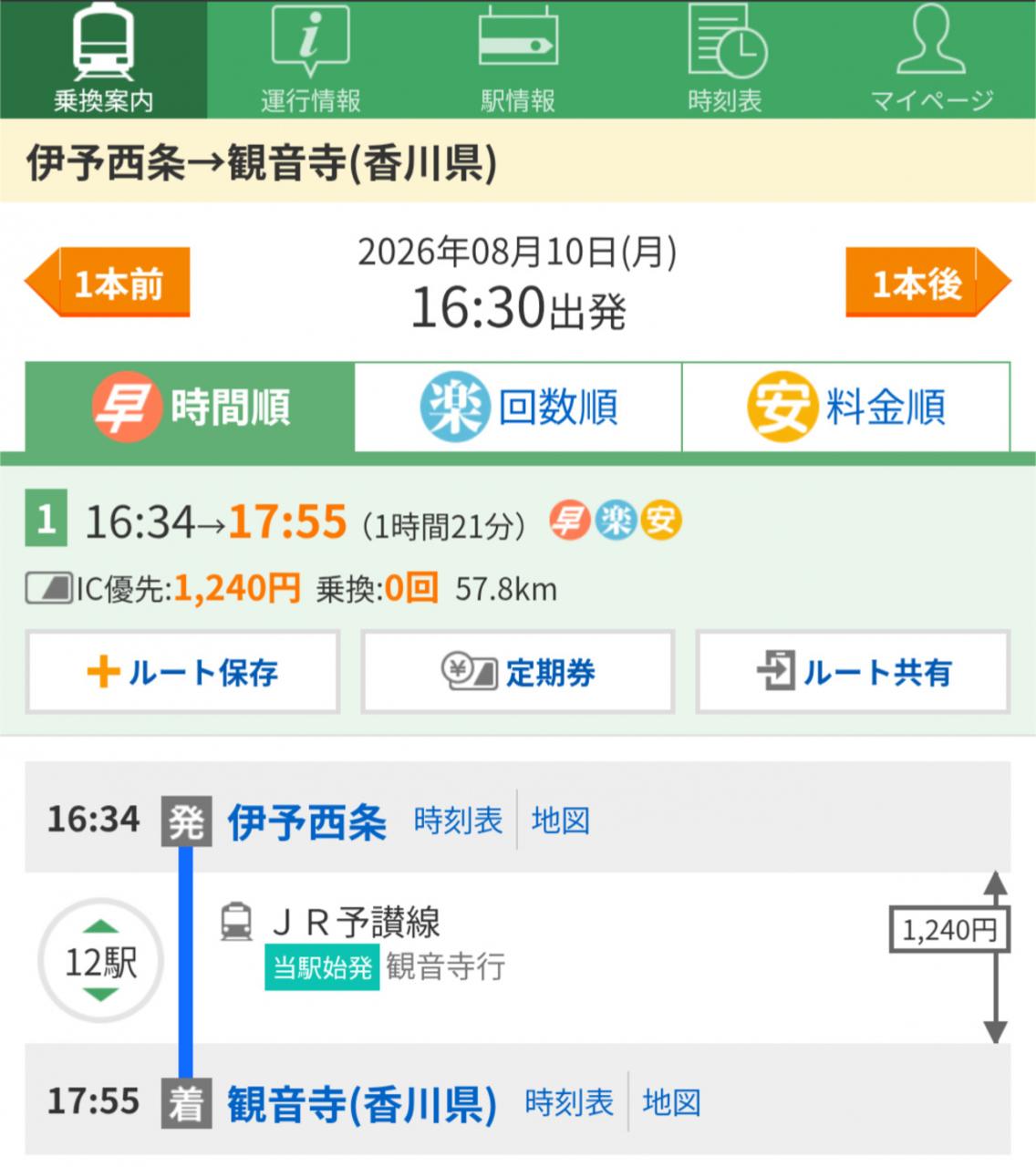Open 伊予西条 station link
Screen dimensions: 1036x1167
(x=307, y=821)
